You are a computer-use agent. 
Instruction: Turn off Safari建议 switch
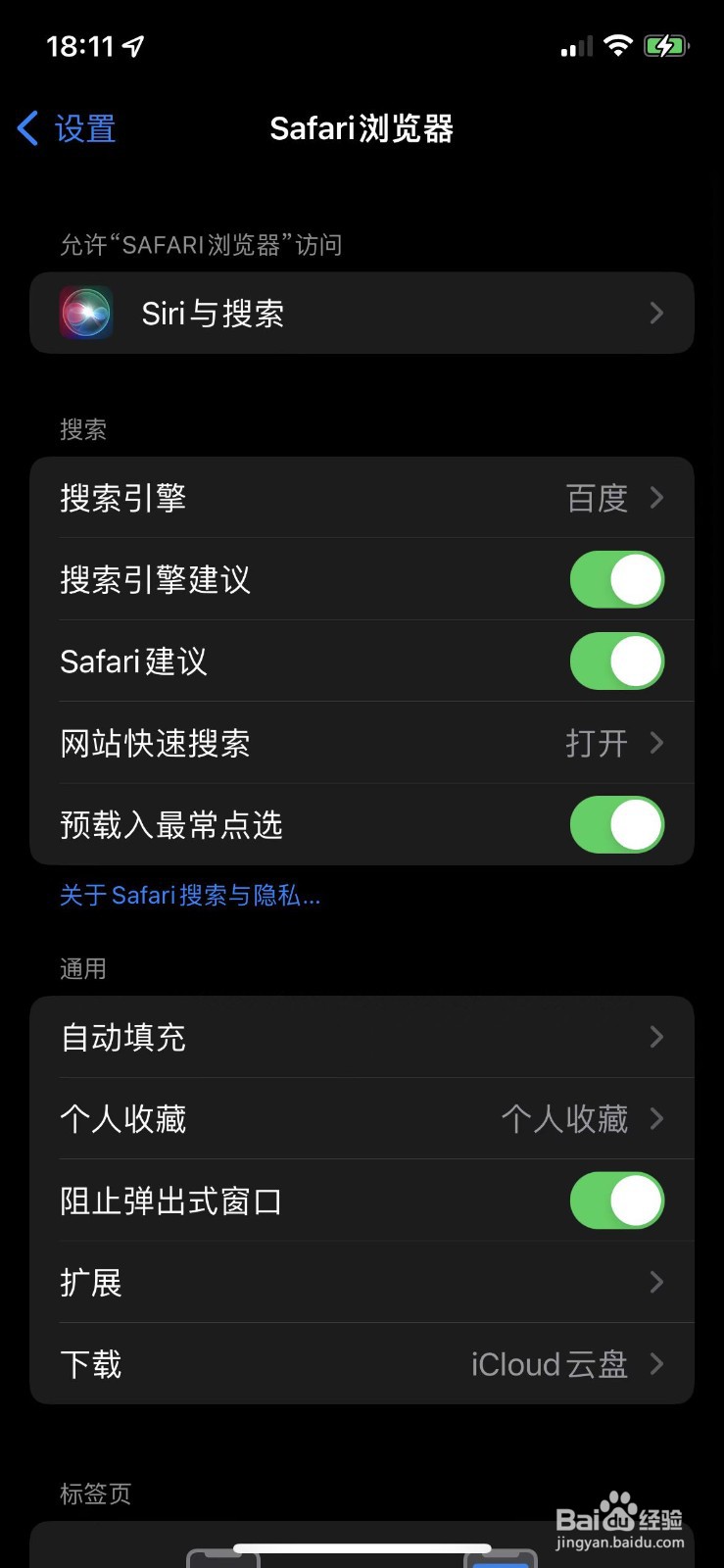616,661
